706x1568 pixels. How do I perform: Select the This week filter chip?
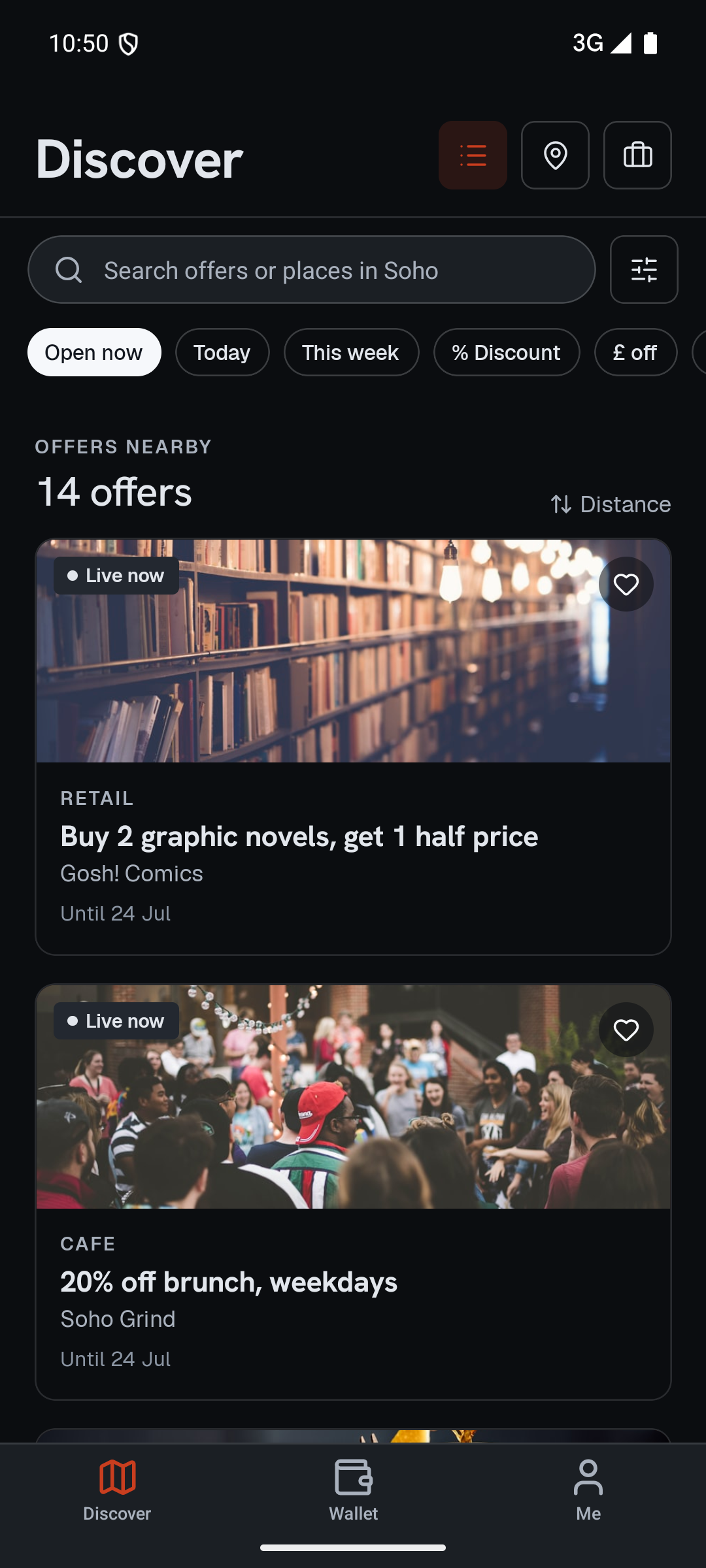[351, 352]
